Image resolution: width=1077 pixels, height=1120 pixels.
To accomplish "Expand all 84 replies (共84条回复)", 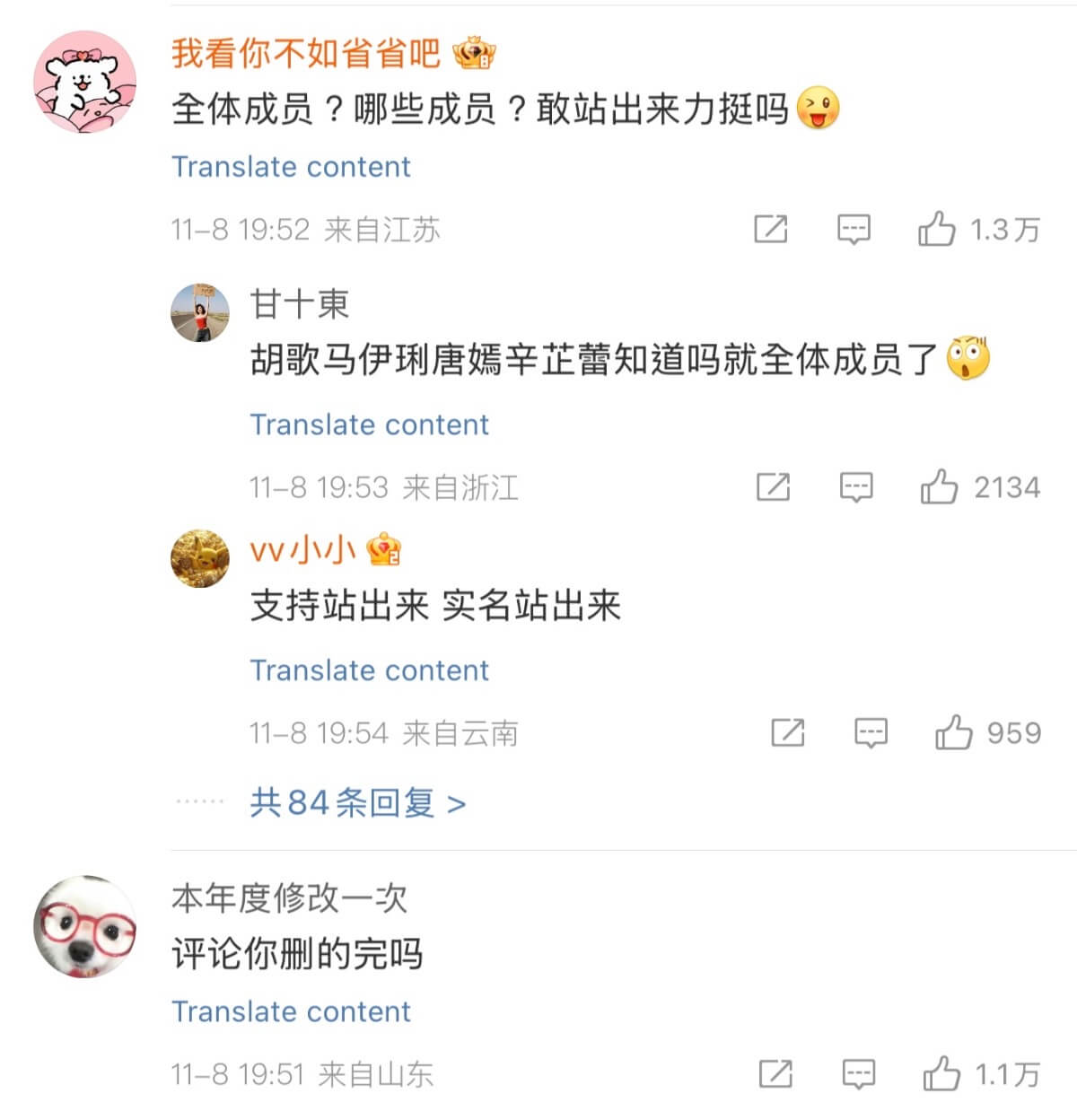I will click(357, 802).
